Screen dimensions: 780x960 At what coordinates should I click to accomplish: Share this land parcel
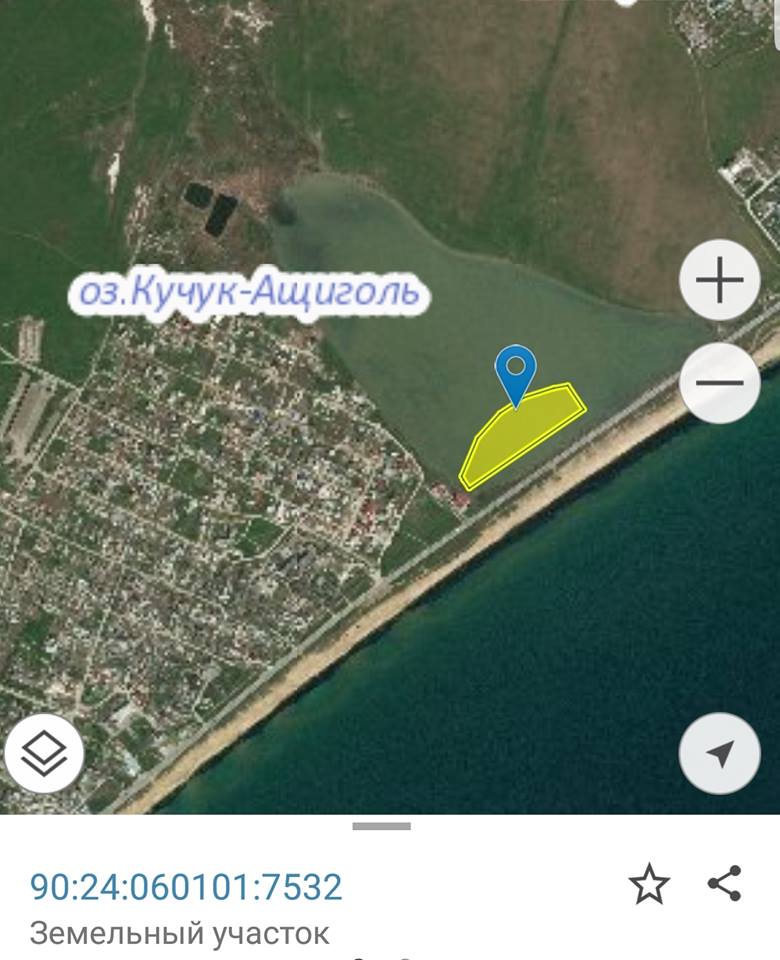click(724, 884)
